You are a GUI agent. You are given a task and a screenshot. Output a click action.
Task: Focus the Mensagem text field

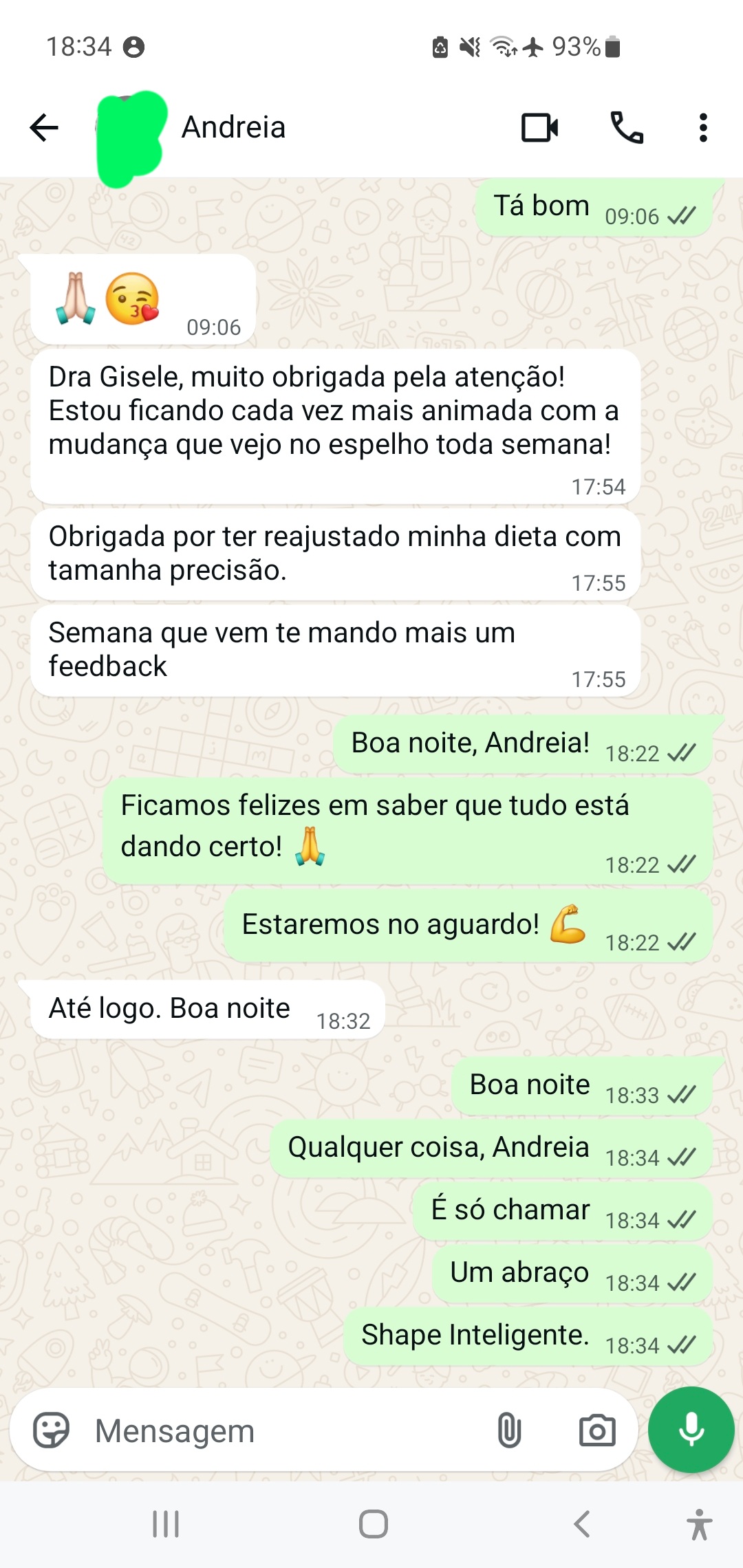[x=289, y=1431]
